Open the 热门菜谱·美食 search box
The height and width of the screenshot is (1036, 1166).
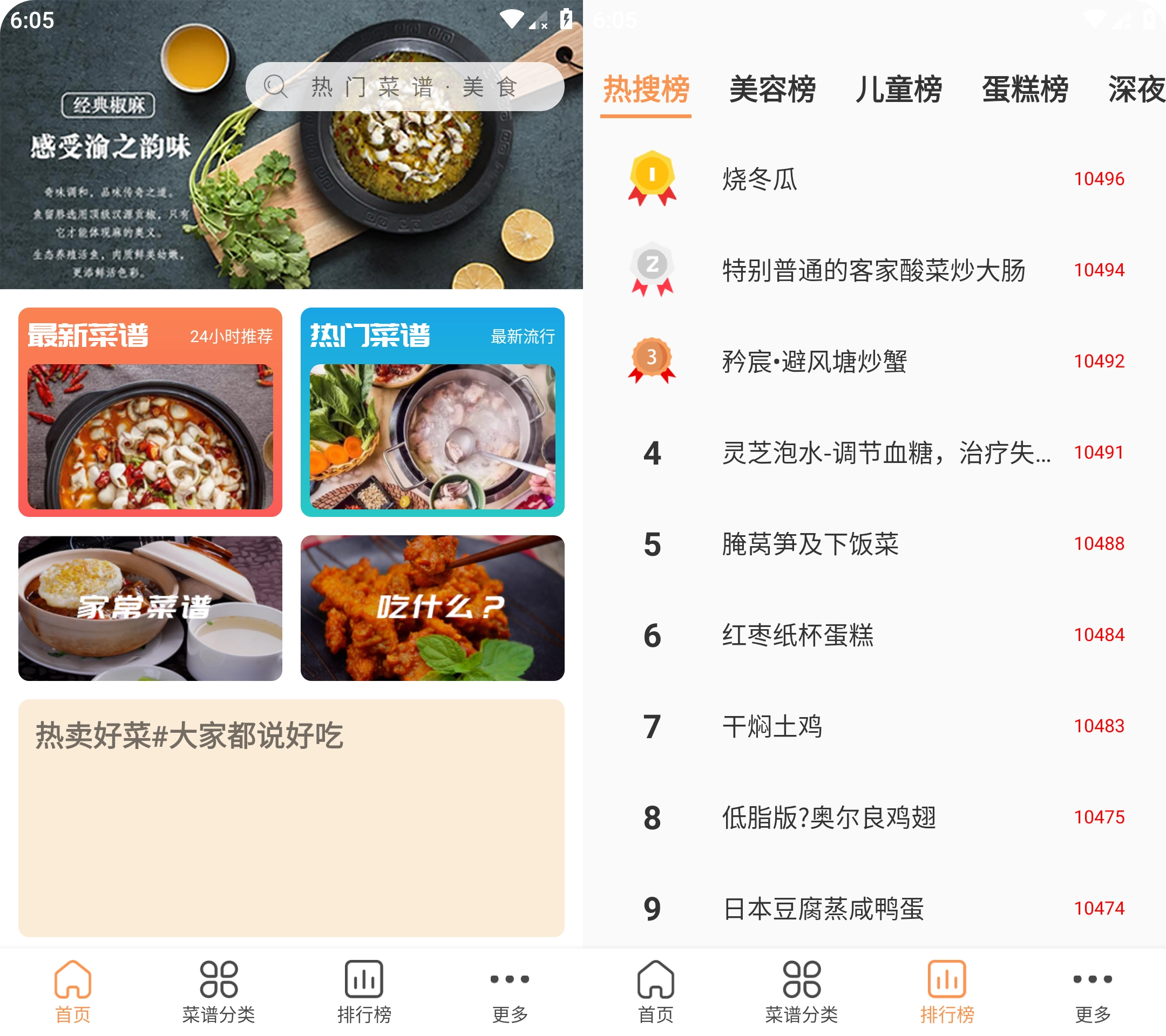(x=405, y=87)
